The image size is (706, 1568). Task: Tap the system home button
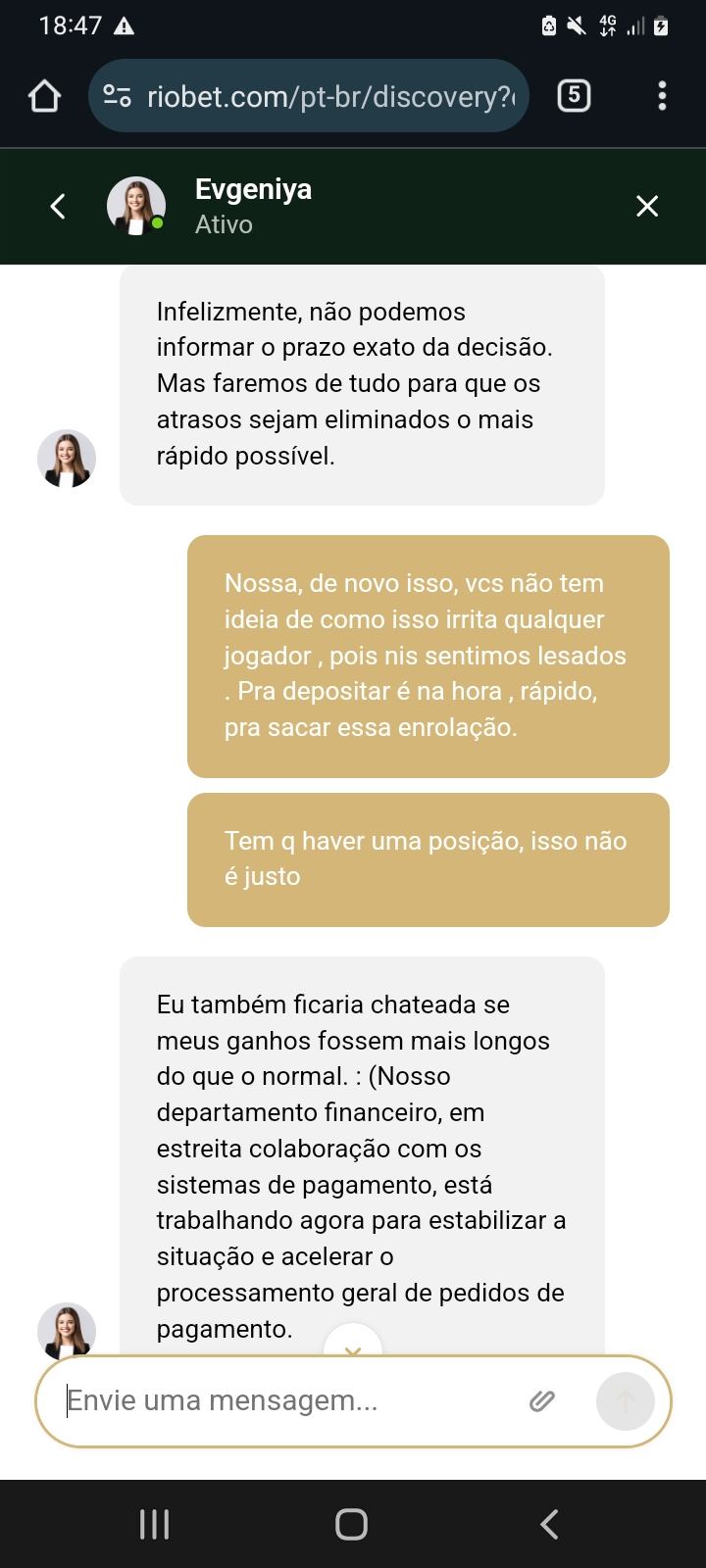(352, 1524)
